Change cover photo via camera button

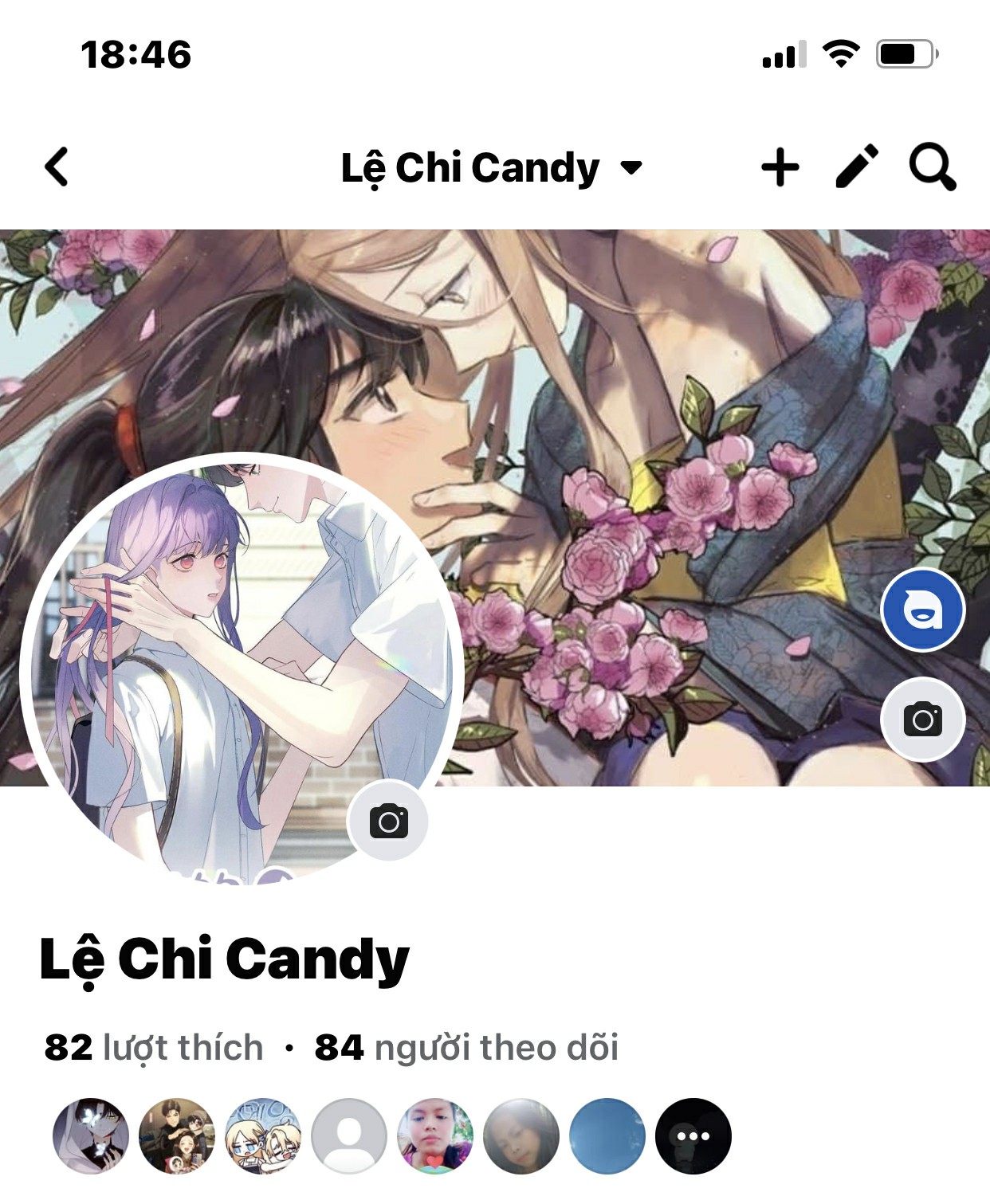(922, 720)
